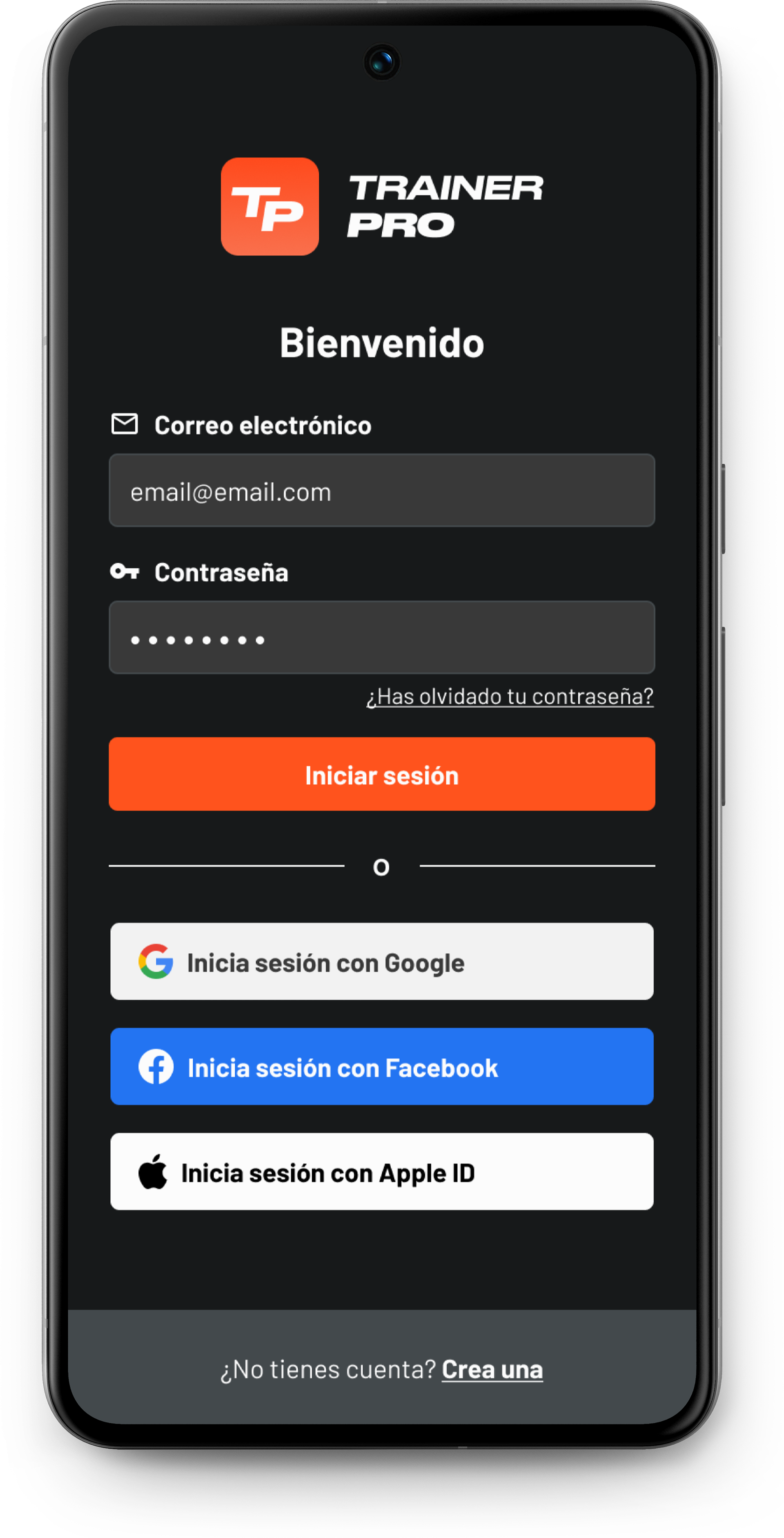Tap the Iniciar sesión button
Image resolution: width=784 pixels, height=1538 pixels.
382,774
